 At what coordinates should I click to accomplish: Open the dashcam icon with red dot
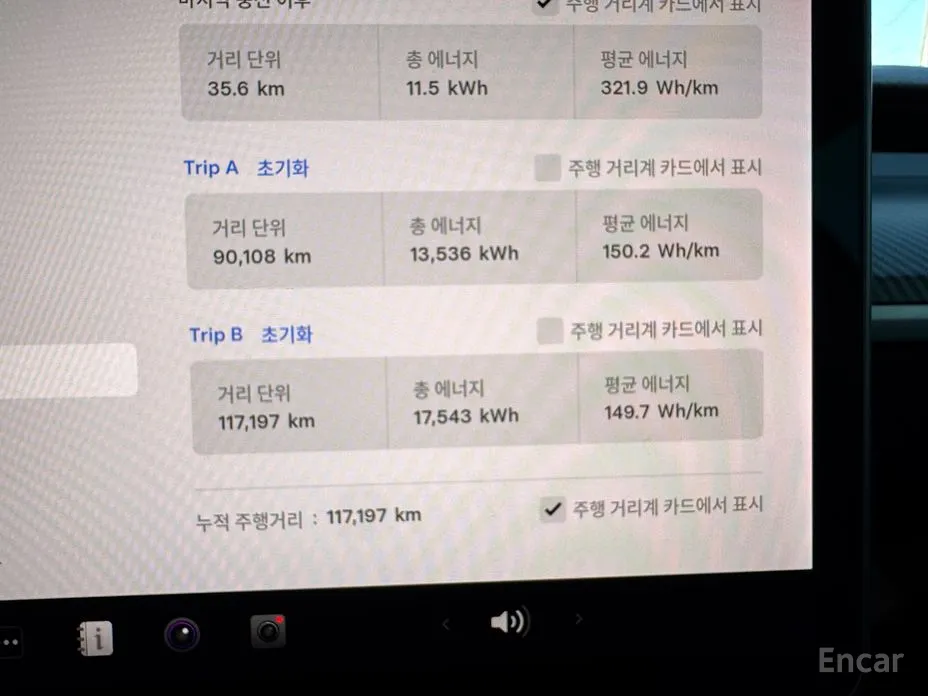[x=268, y=631]
